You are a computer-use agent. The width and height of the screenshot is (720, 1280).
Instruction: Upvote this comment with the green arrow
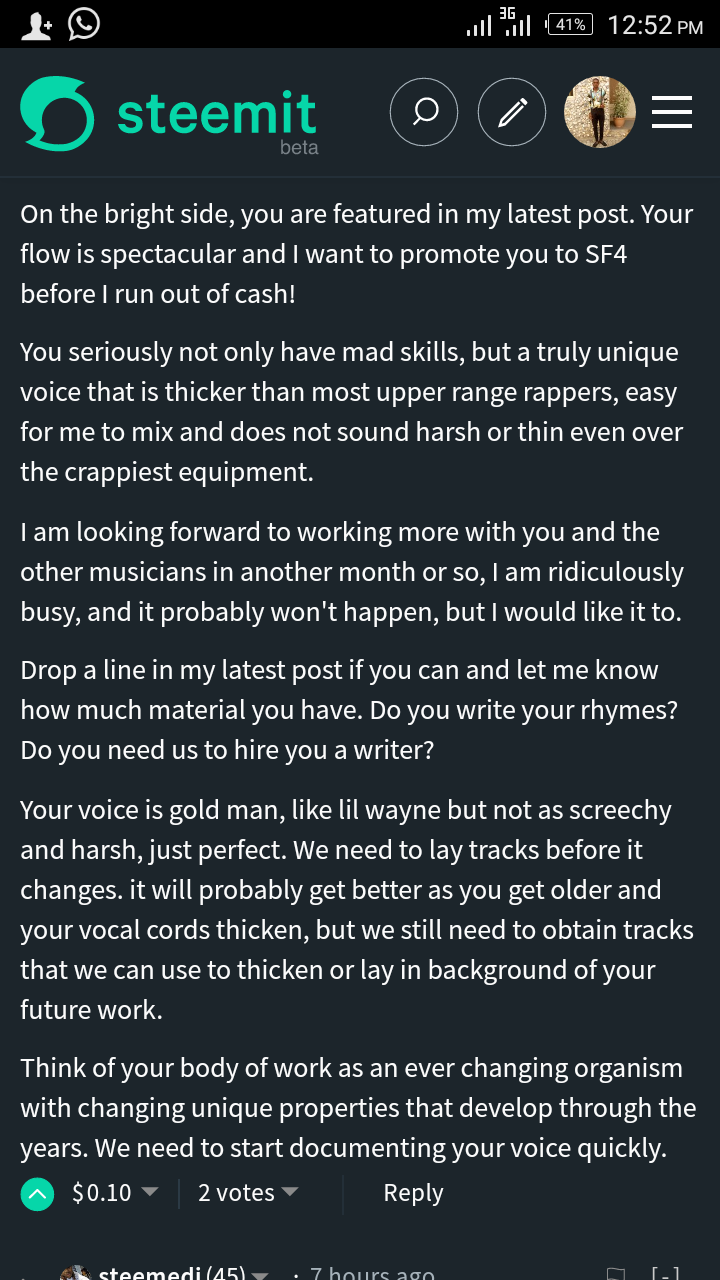(x=37, y=1193)
